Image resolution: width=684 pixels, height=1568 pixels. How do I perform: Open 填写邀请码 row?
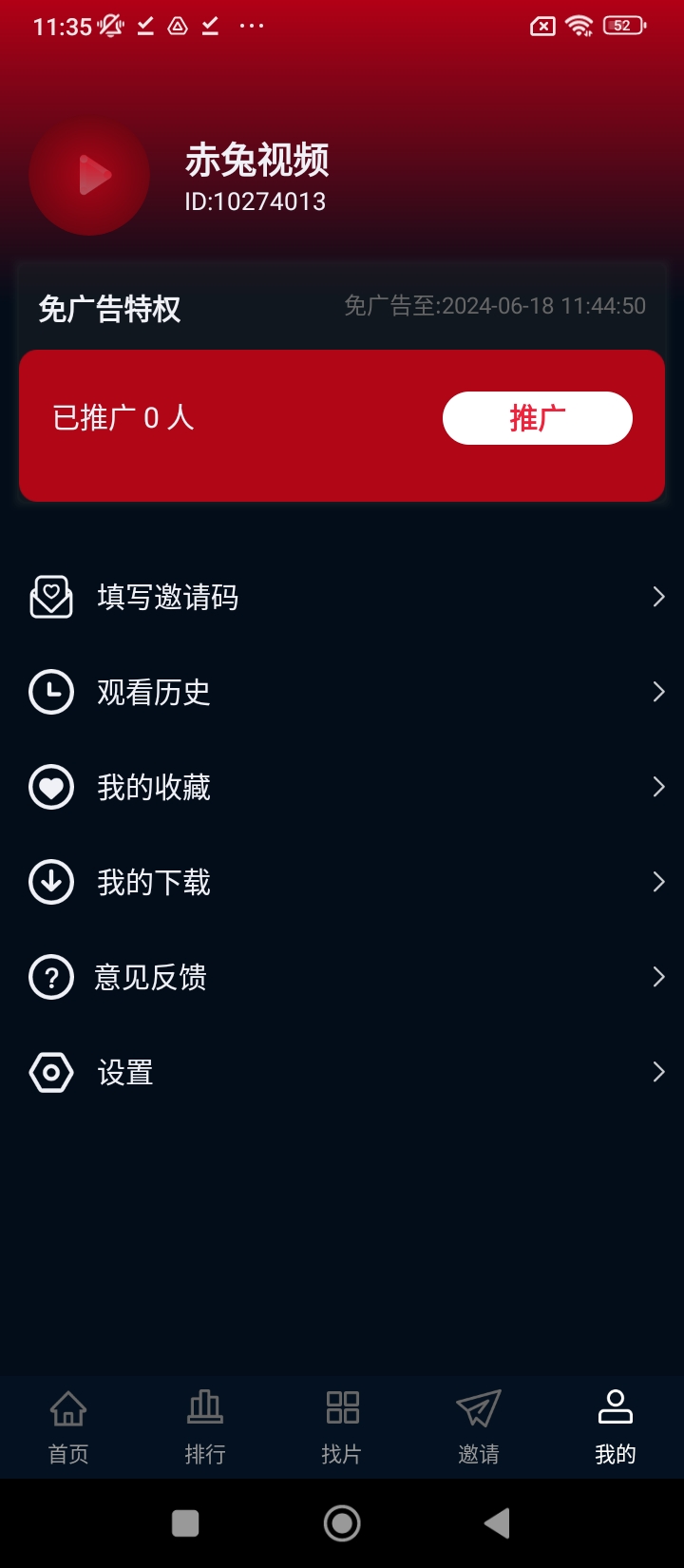tap(342, 597)
